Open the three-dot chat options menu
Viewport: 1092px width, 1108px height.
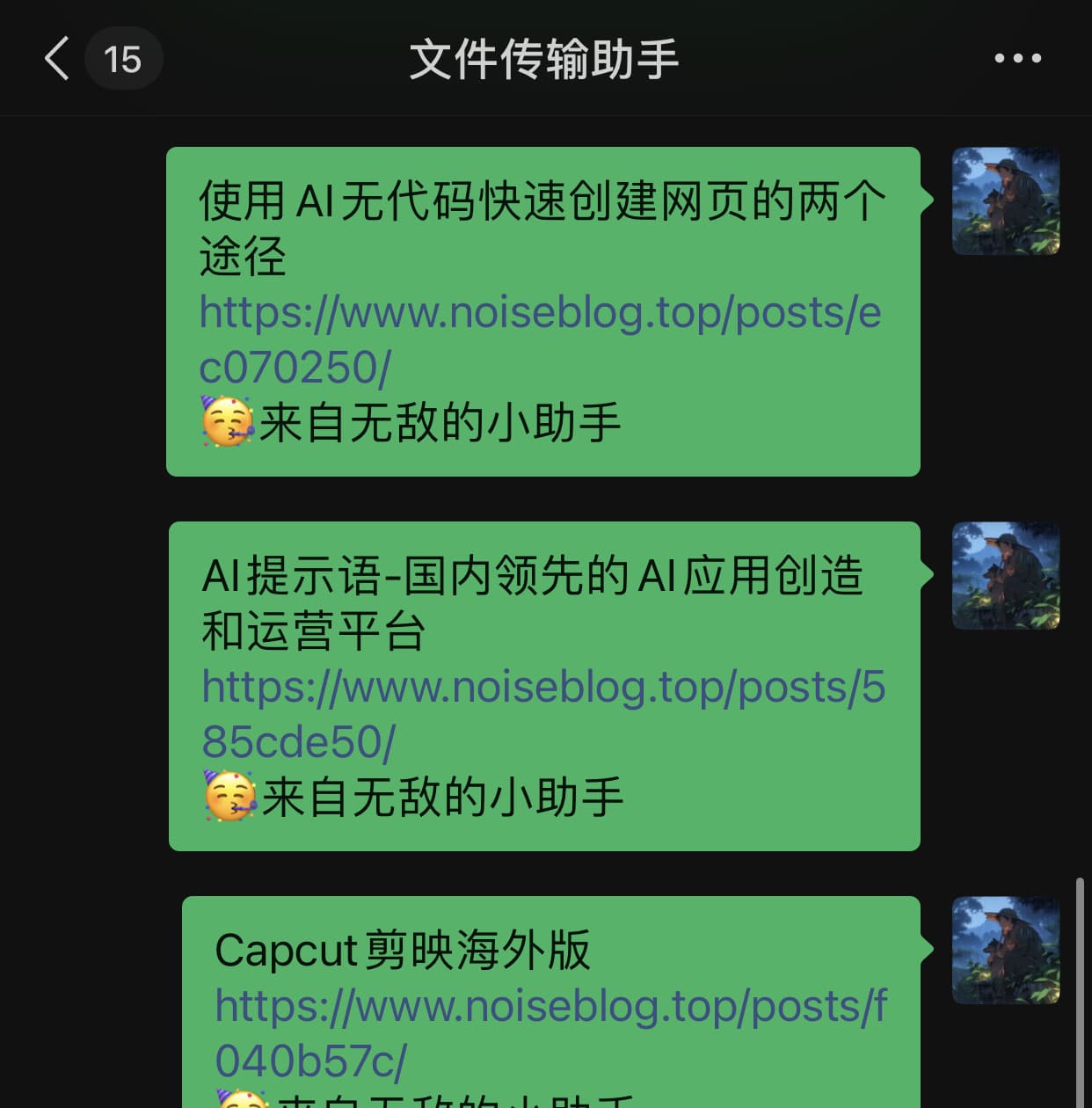pyautogui.click(x=1017, y=59)
